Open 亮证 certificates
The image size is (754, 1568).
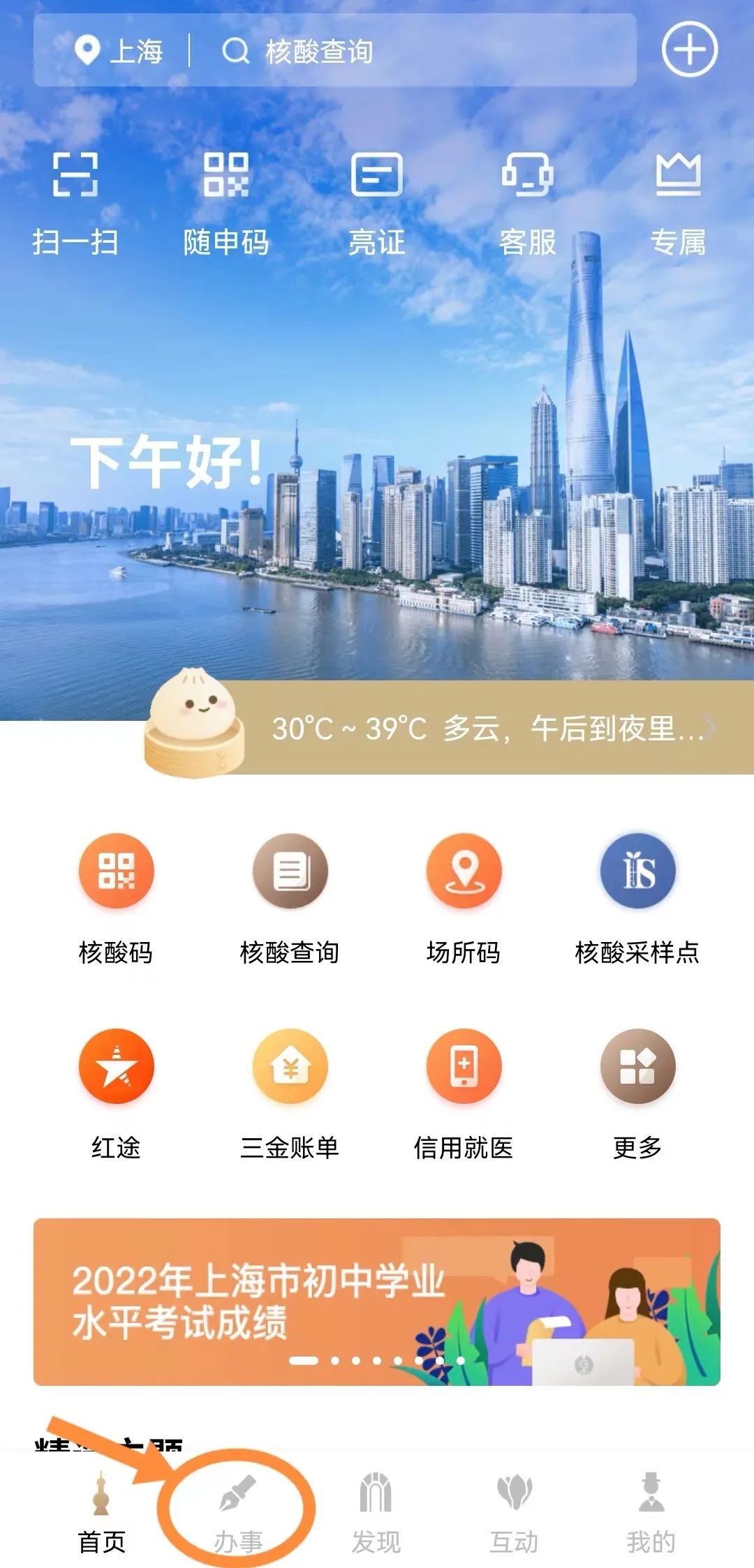click(376, 202)
